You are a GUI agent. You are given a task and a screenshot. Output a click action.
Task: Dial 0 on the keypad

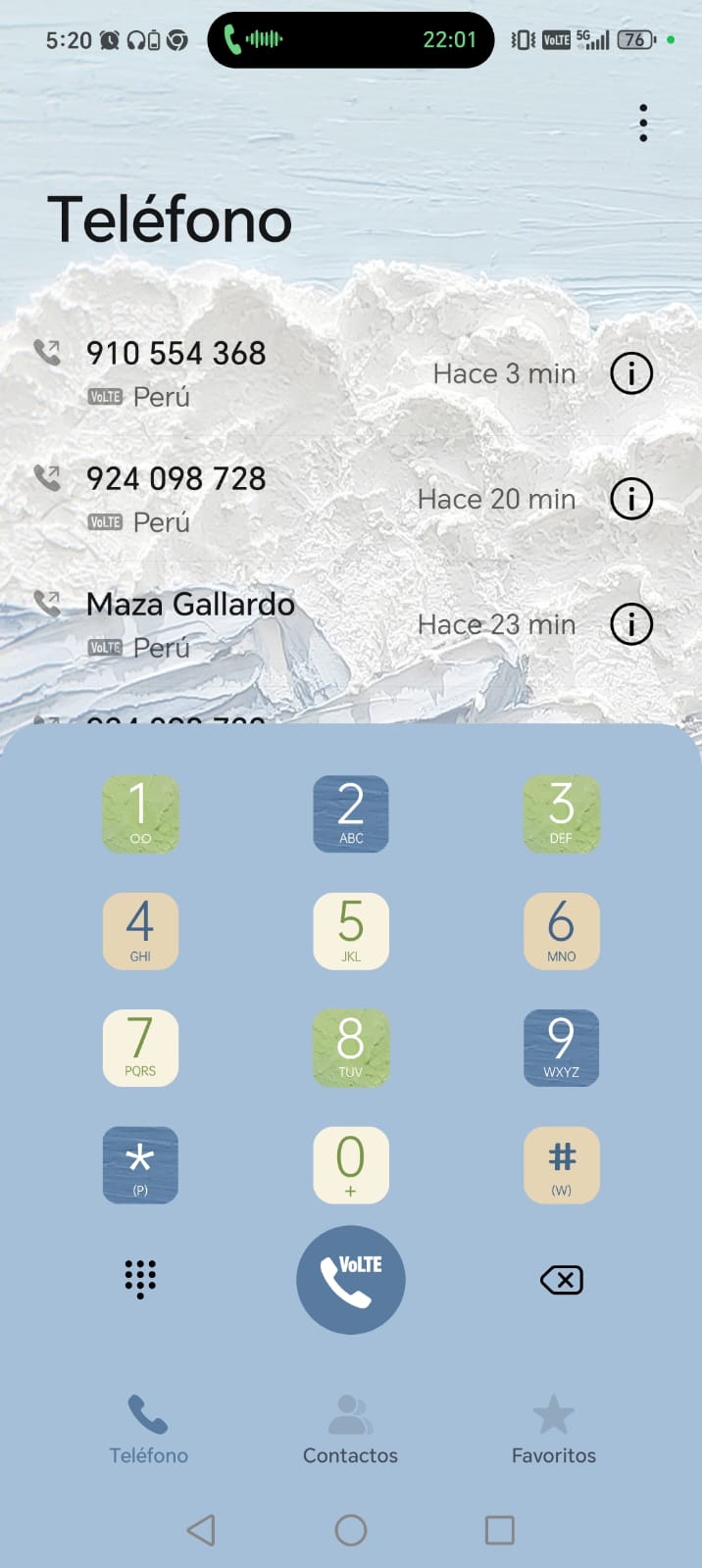click(351, 1164)
